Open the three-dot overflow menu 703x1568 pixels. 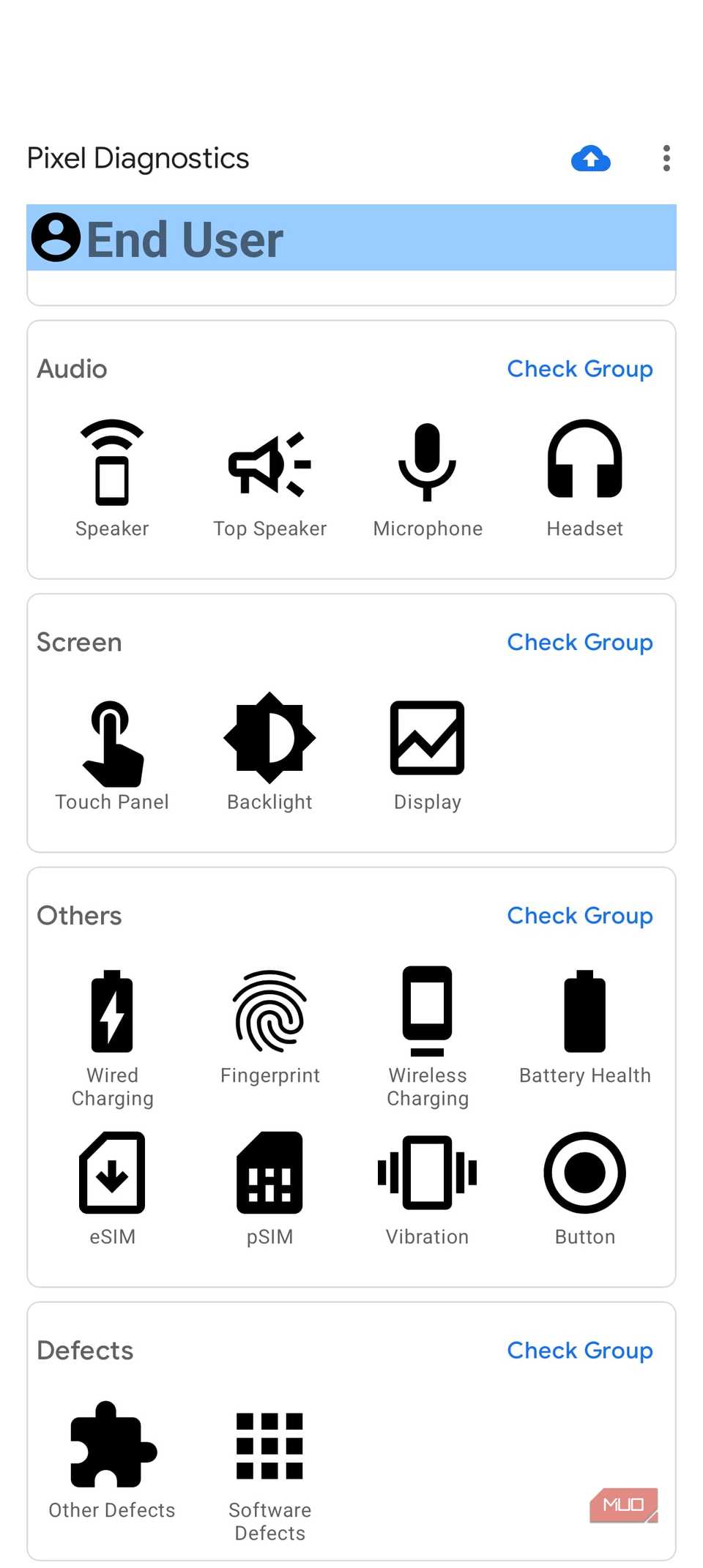pyautogui.click(x=666, y=158)
